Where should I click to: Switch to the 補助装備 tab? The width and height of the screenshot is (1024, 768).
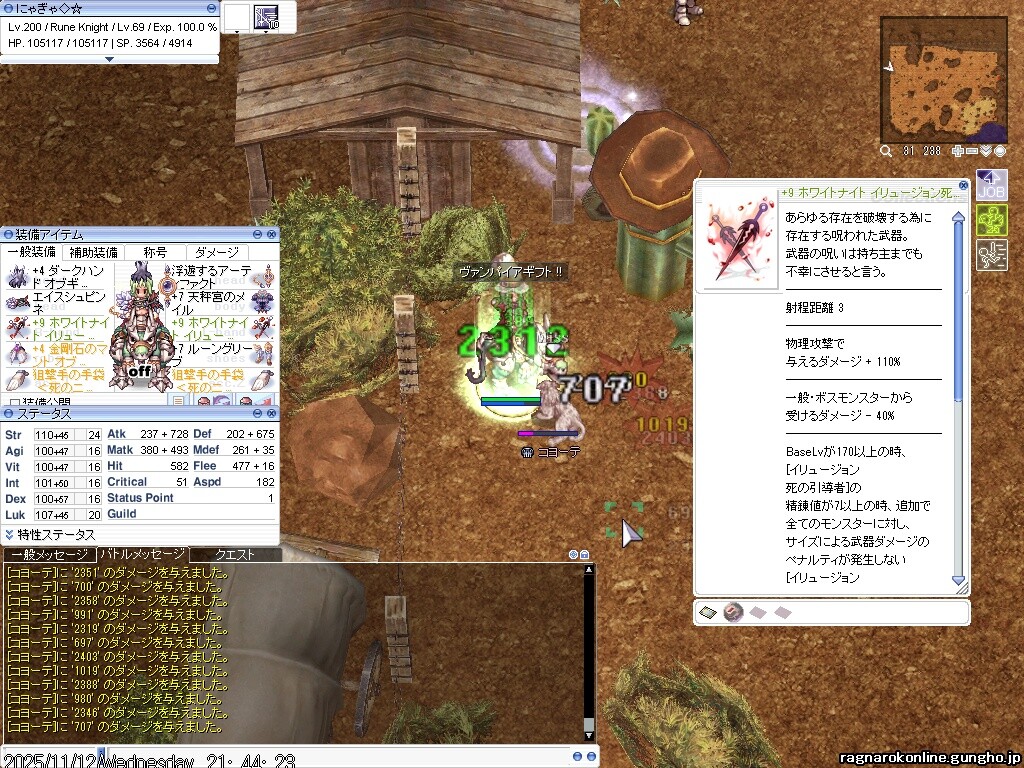tap(93, 253)
